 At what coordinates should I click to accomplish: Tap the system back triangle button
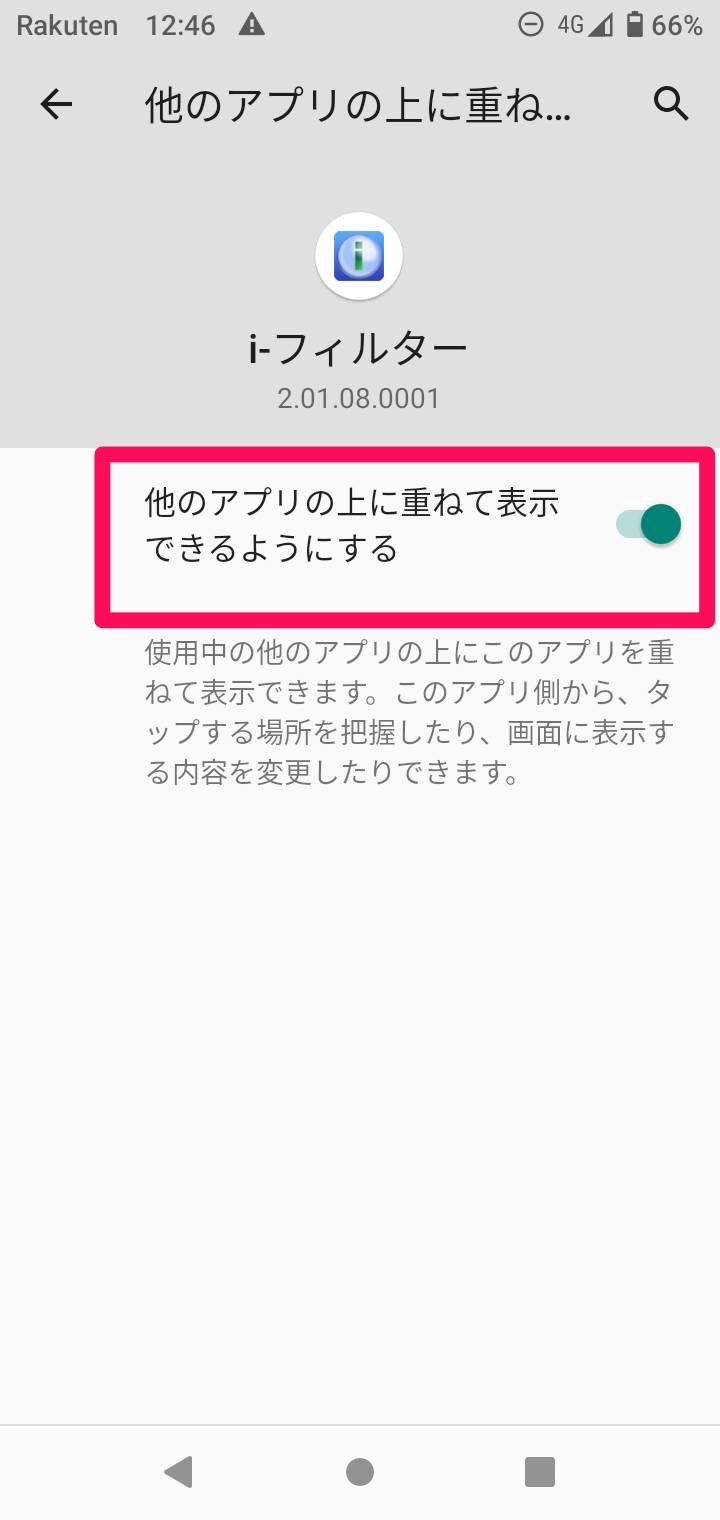click(178, 1471)
